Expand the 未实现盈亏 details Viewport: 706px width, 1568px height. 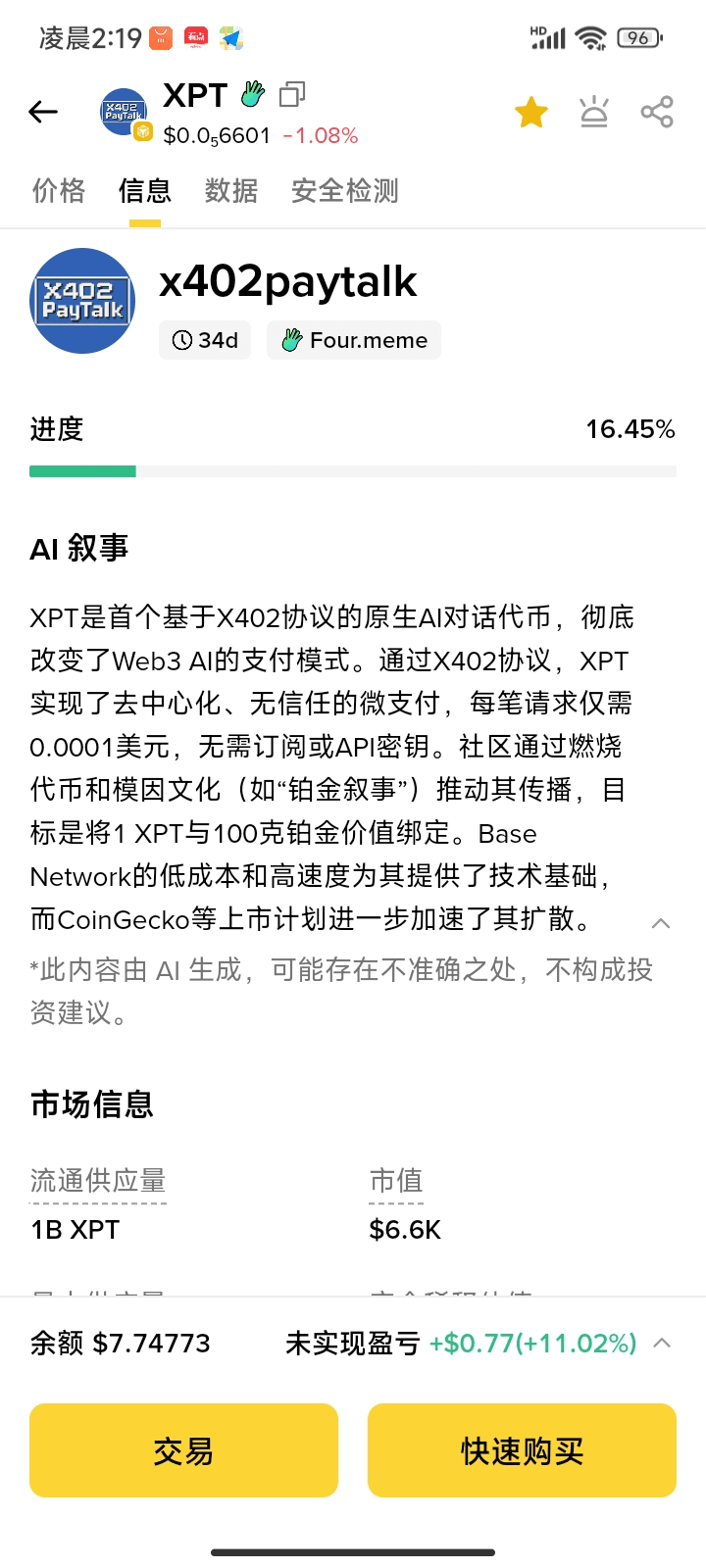click(662, 1343)
